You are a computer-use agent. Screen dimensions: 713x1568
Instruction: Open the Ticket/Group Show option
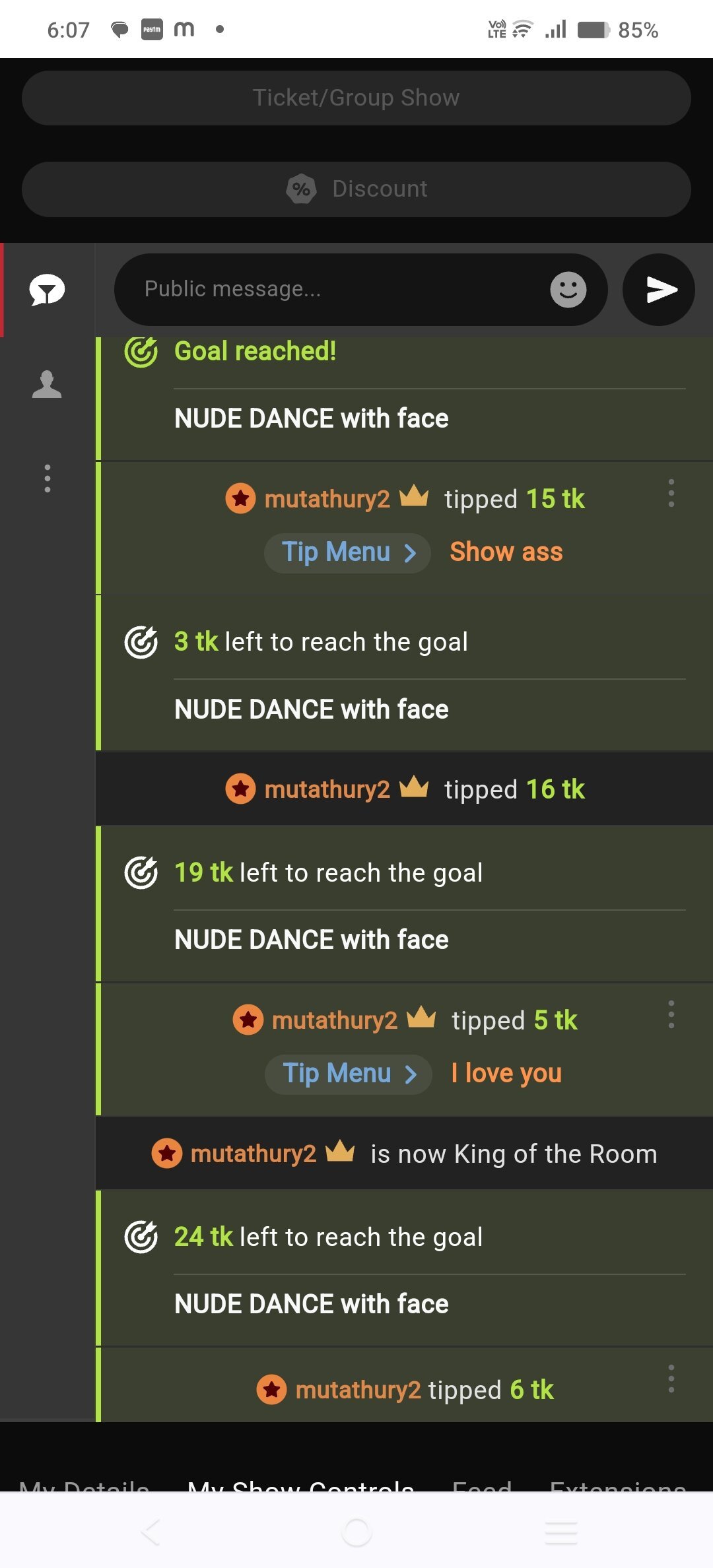pos(356,98)
